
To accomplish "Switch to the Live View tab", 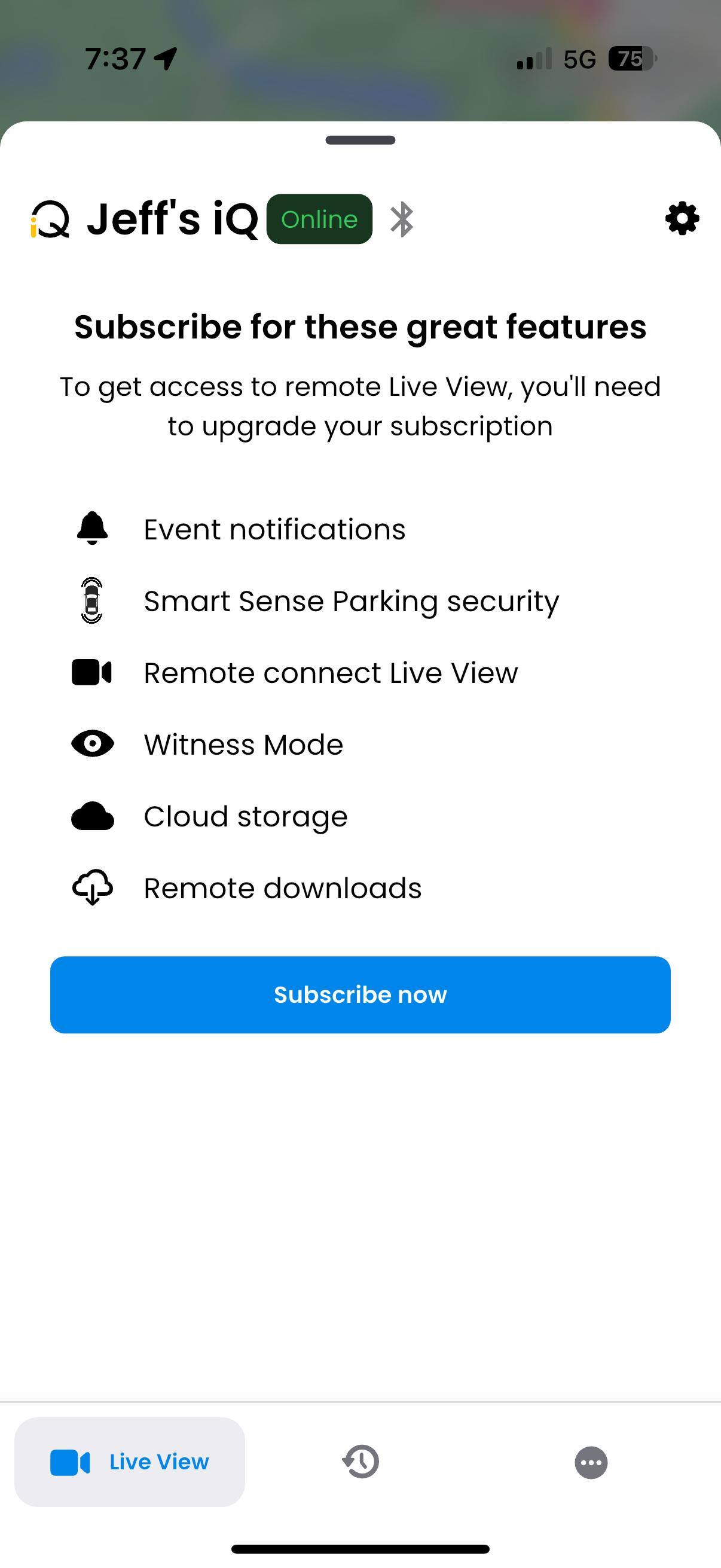I will (130, 1462).
